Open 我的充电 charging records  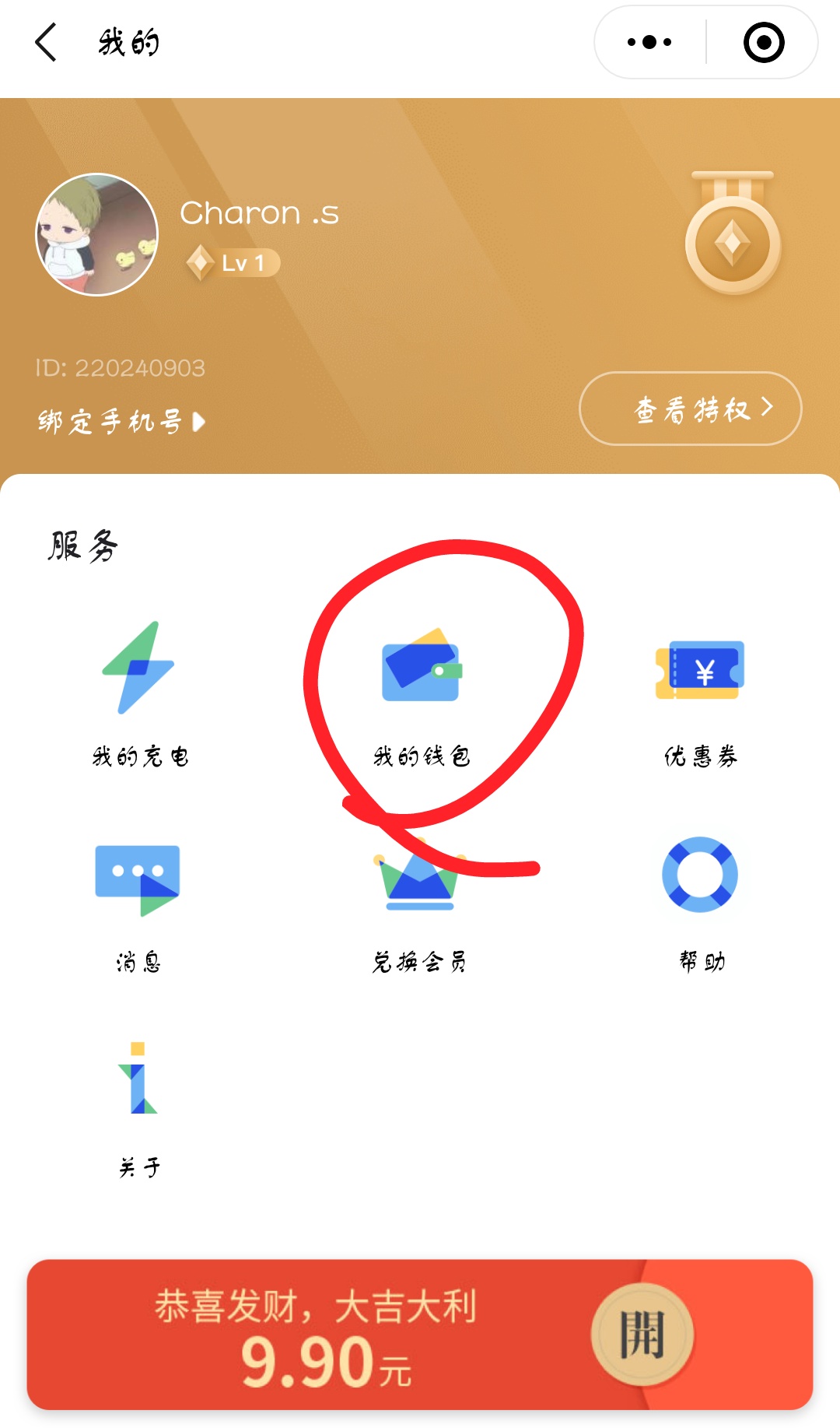pos(140,693)
